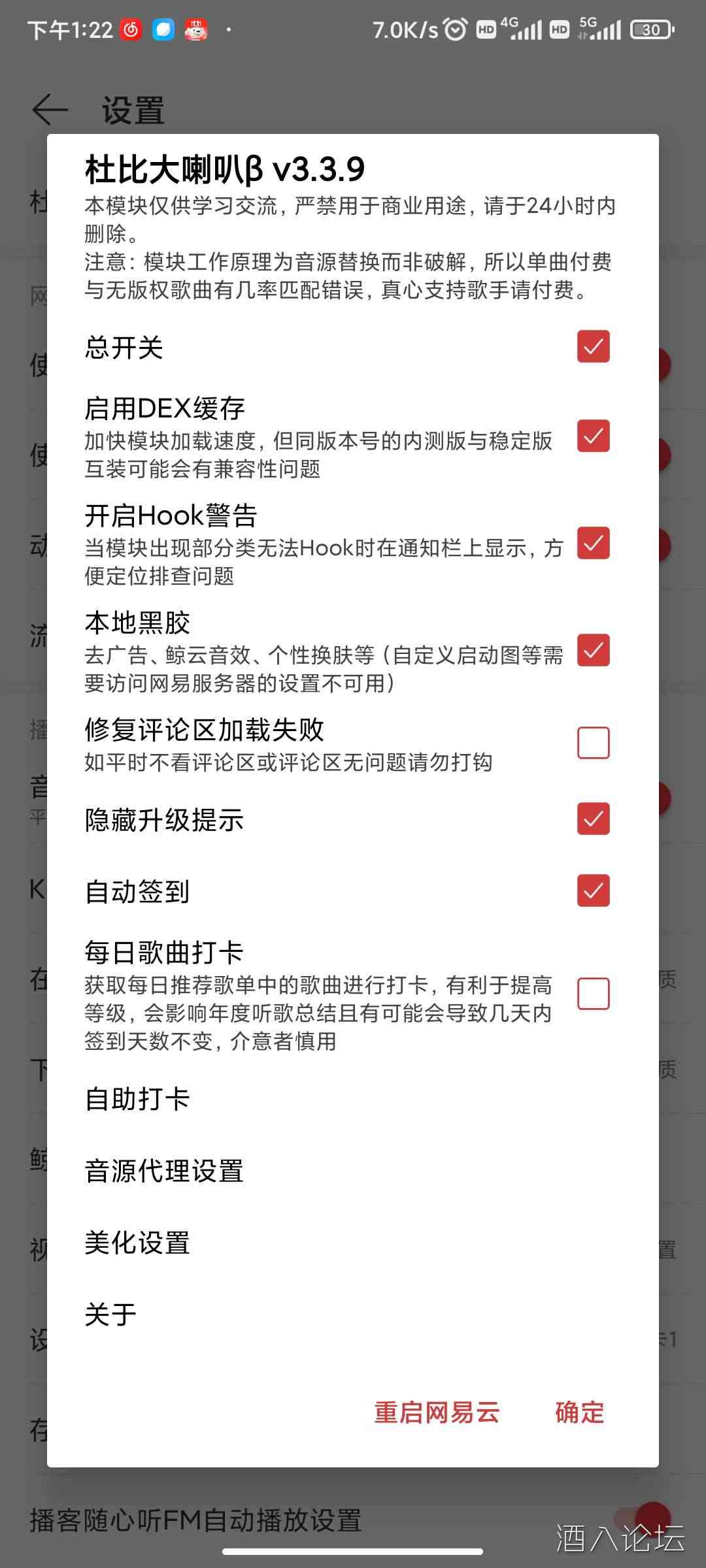The width and height of the screenshot is (706, 1568).
Task: Toggle 隐藏升级提示 checkbox
Action: pyautogui.click(x=593, y=819)
